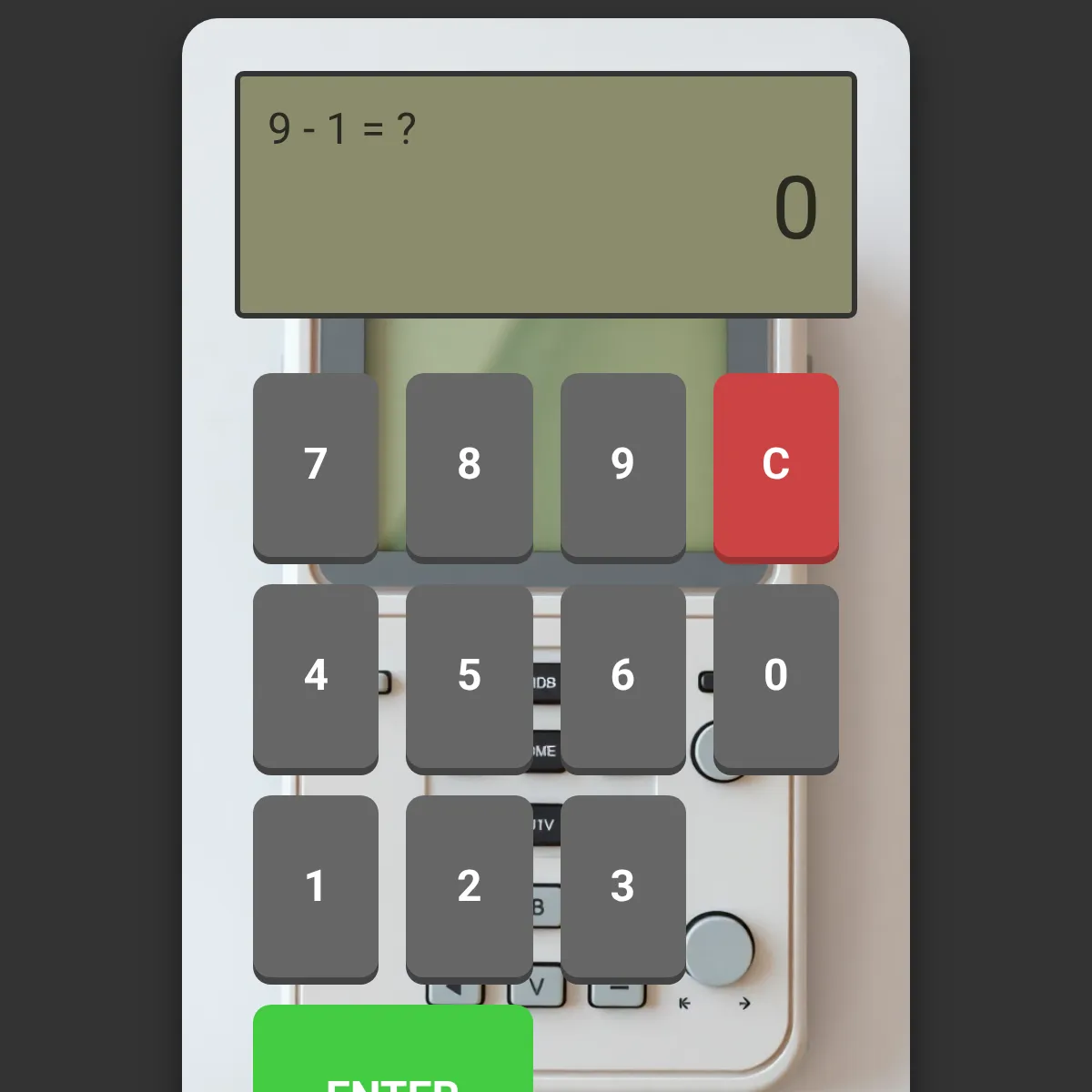Select the 9 key
The height and width of the screenshot is (1092, 1092).
623,468
